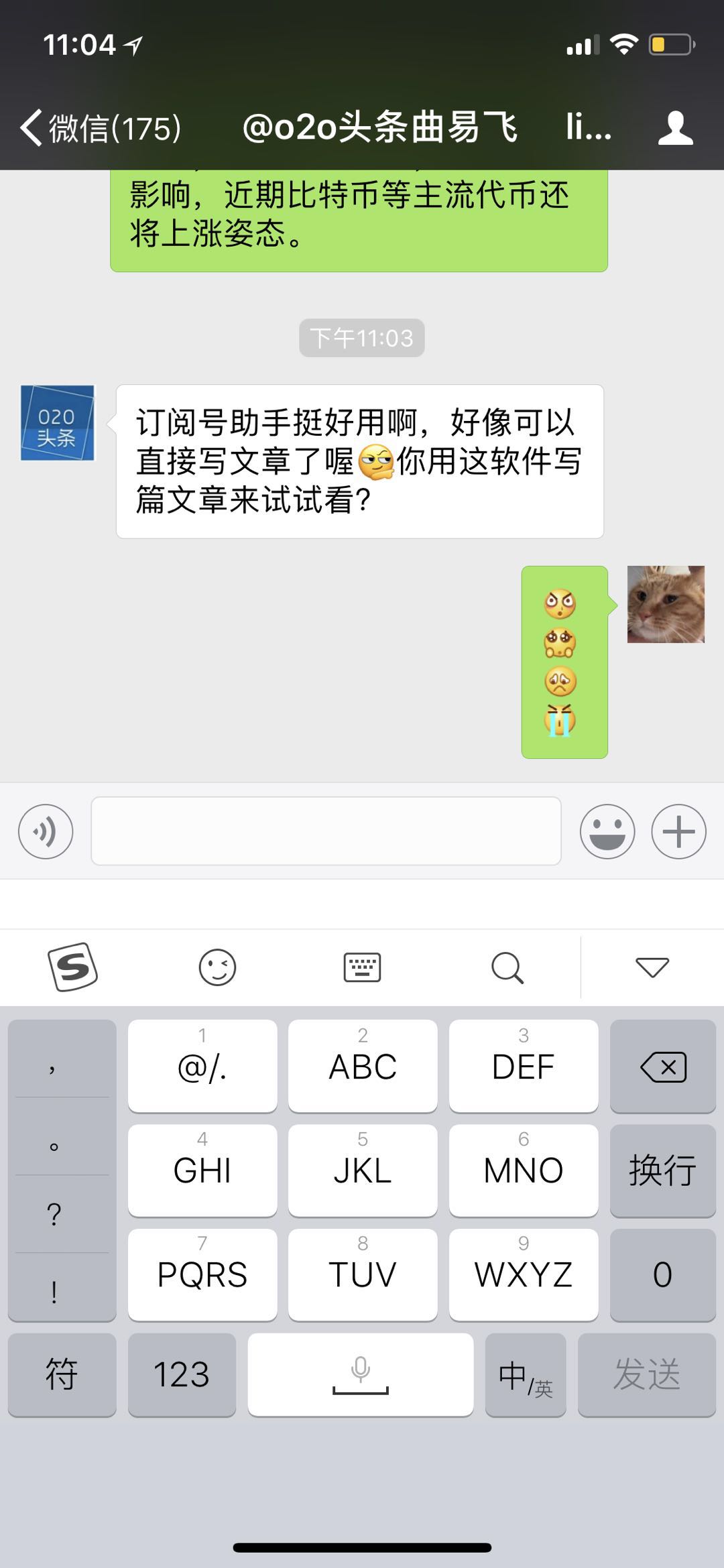This screenshot has height=1568, width=724.
Task: Tap the 发送 send key
Action: click(647, 1375)
